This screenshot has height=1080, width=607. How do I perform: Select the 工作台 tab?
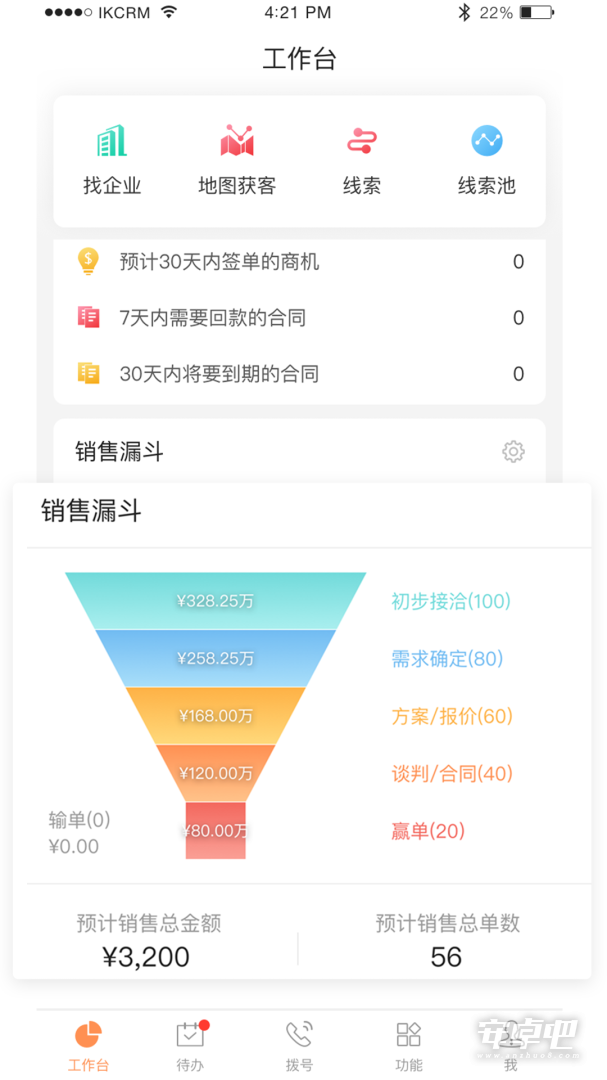(88, 1046)
